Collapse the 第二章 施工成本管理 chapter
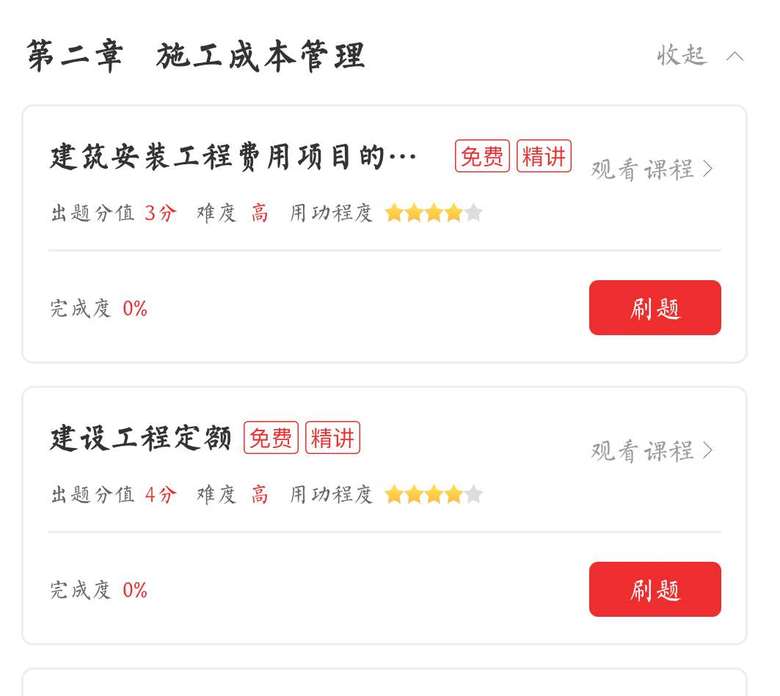 699,56
